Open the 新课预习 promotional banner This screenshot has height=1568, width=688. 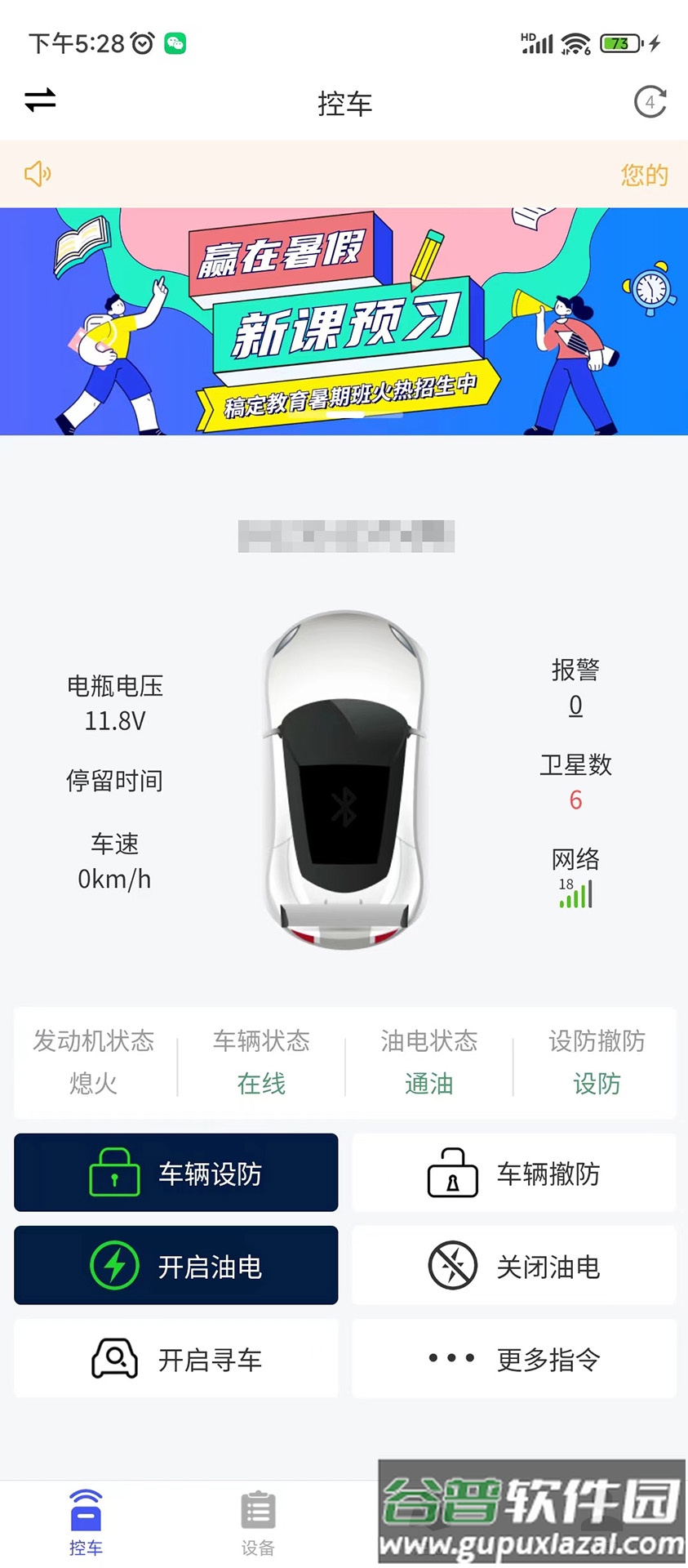pos(344,323)
